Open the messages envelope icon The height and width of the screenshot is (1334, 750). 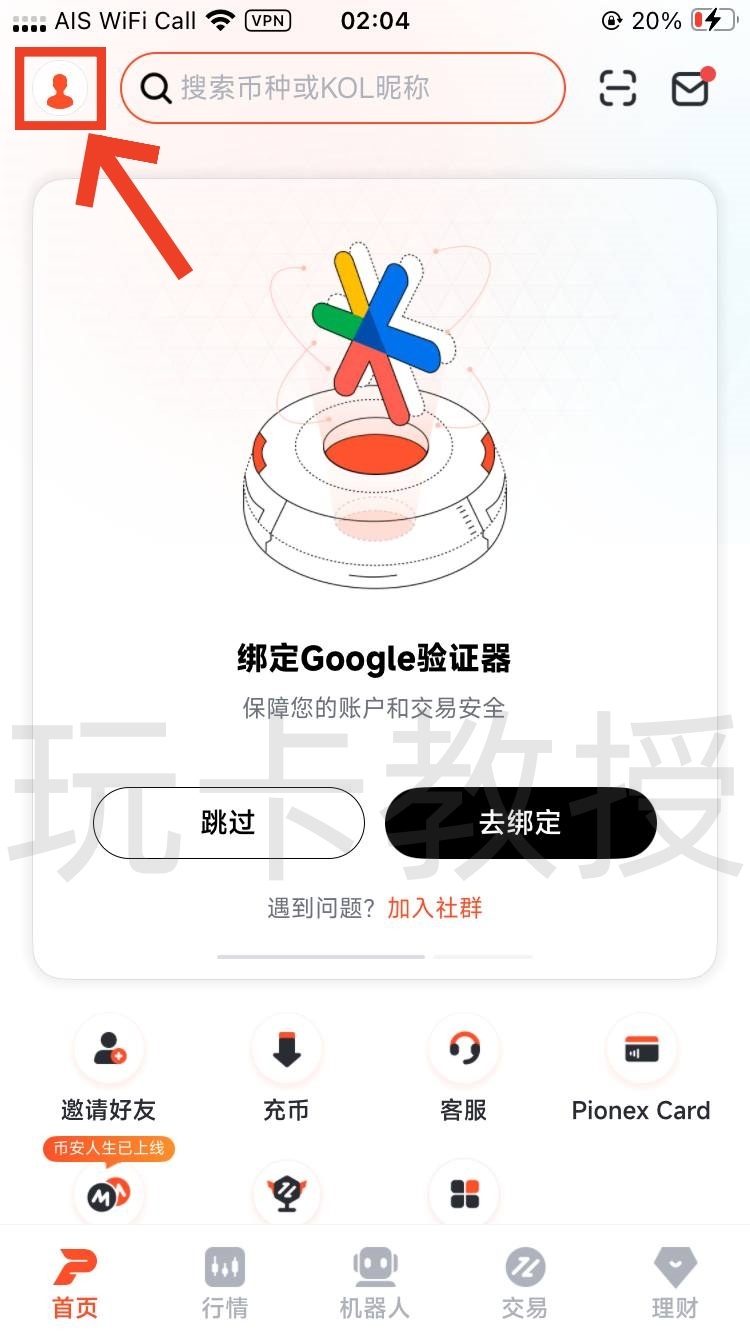pos(690,88)
